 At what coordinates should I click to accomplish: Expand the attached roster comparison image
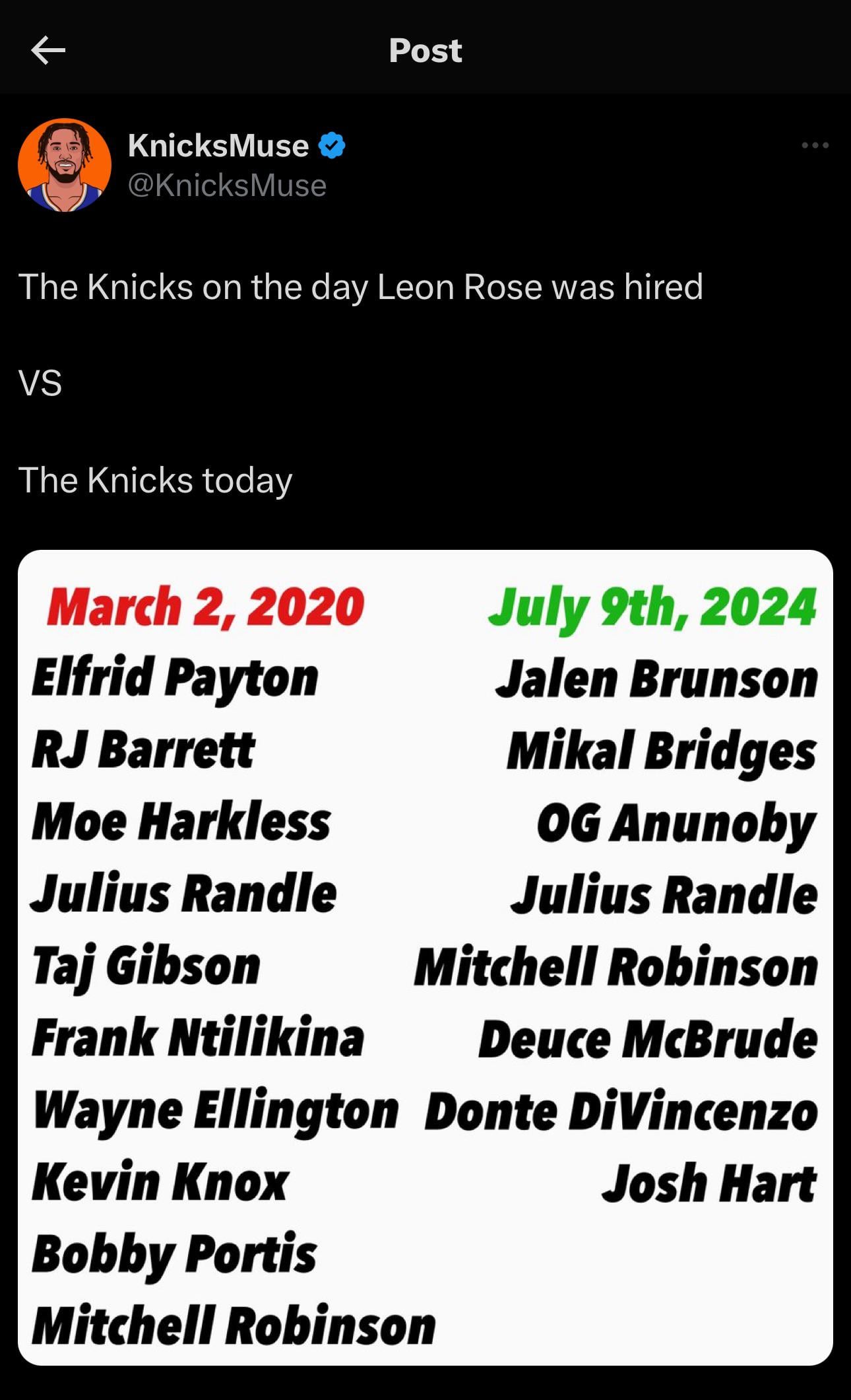(425, 957)
